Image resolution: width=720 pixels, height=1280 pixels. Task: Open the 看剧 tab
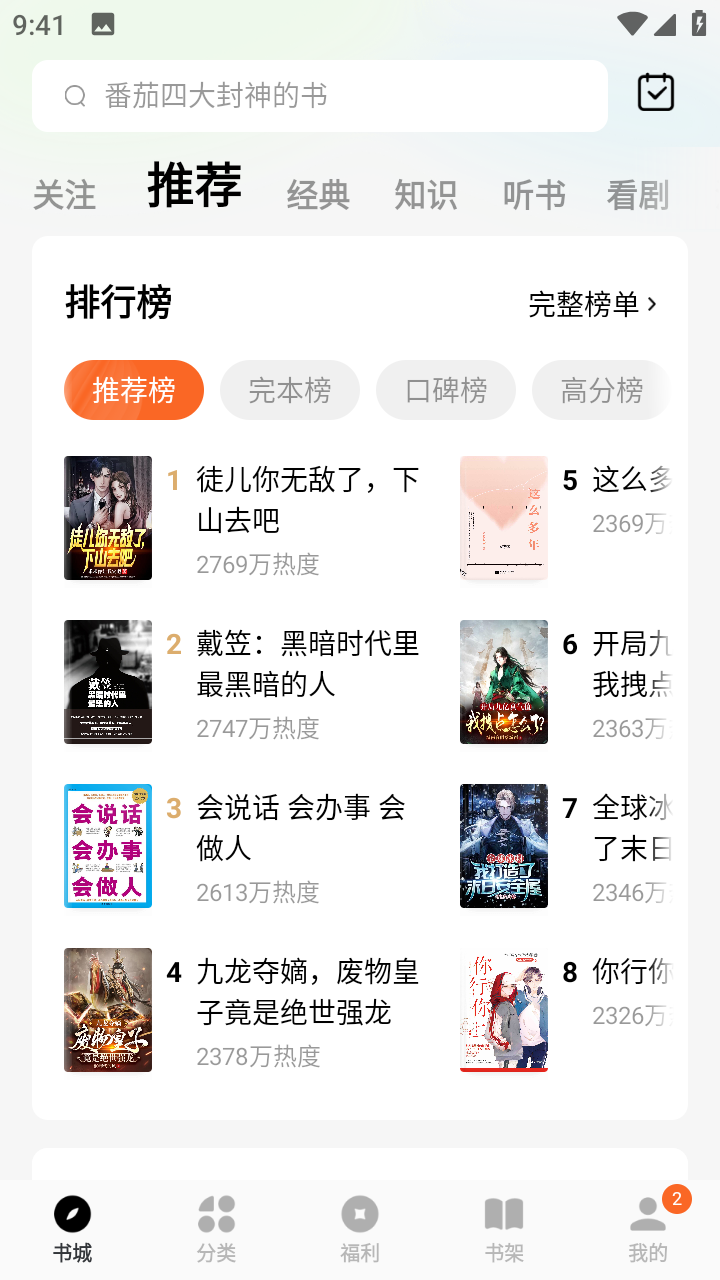pyautogui.click(x=637, y=195)
